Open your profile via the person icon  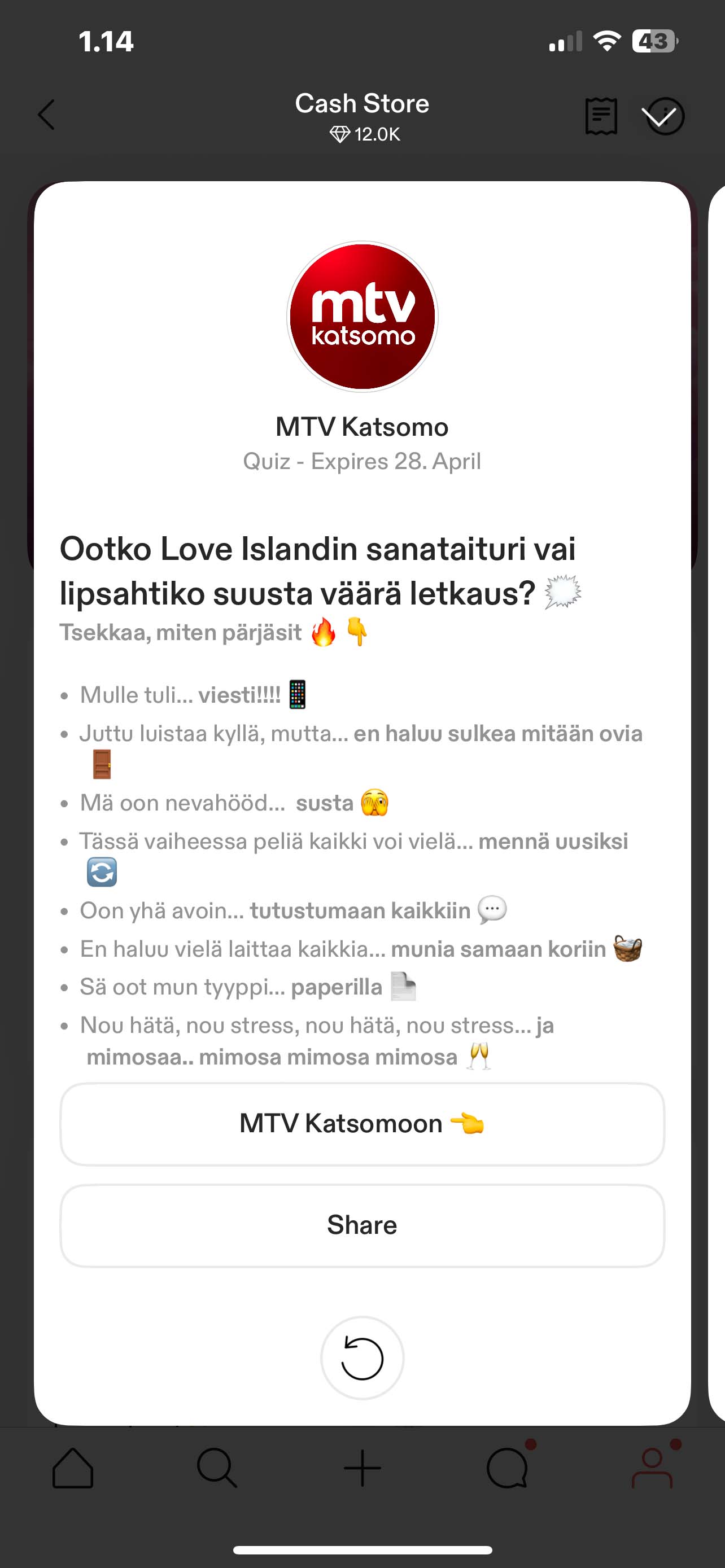tap(653, 1468)
